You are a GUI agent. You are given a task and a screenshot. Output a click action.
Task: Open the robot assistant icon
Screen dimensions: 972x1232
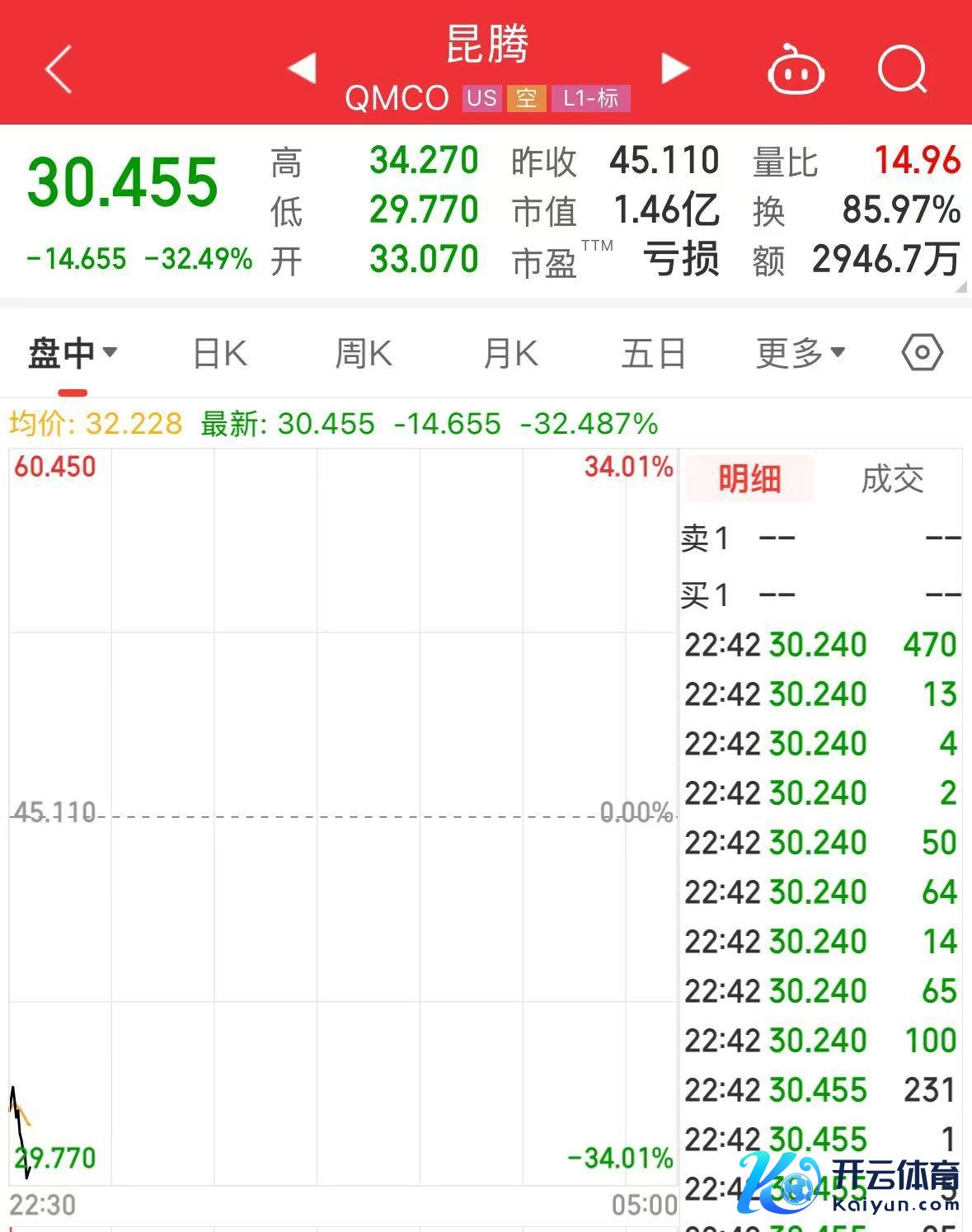click(796, 70)
